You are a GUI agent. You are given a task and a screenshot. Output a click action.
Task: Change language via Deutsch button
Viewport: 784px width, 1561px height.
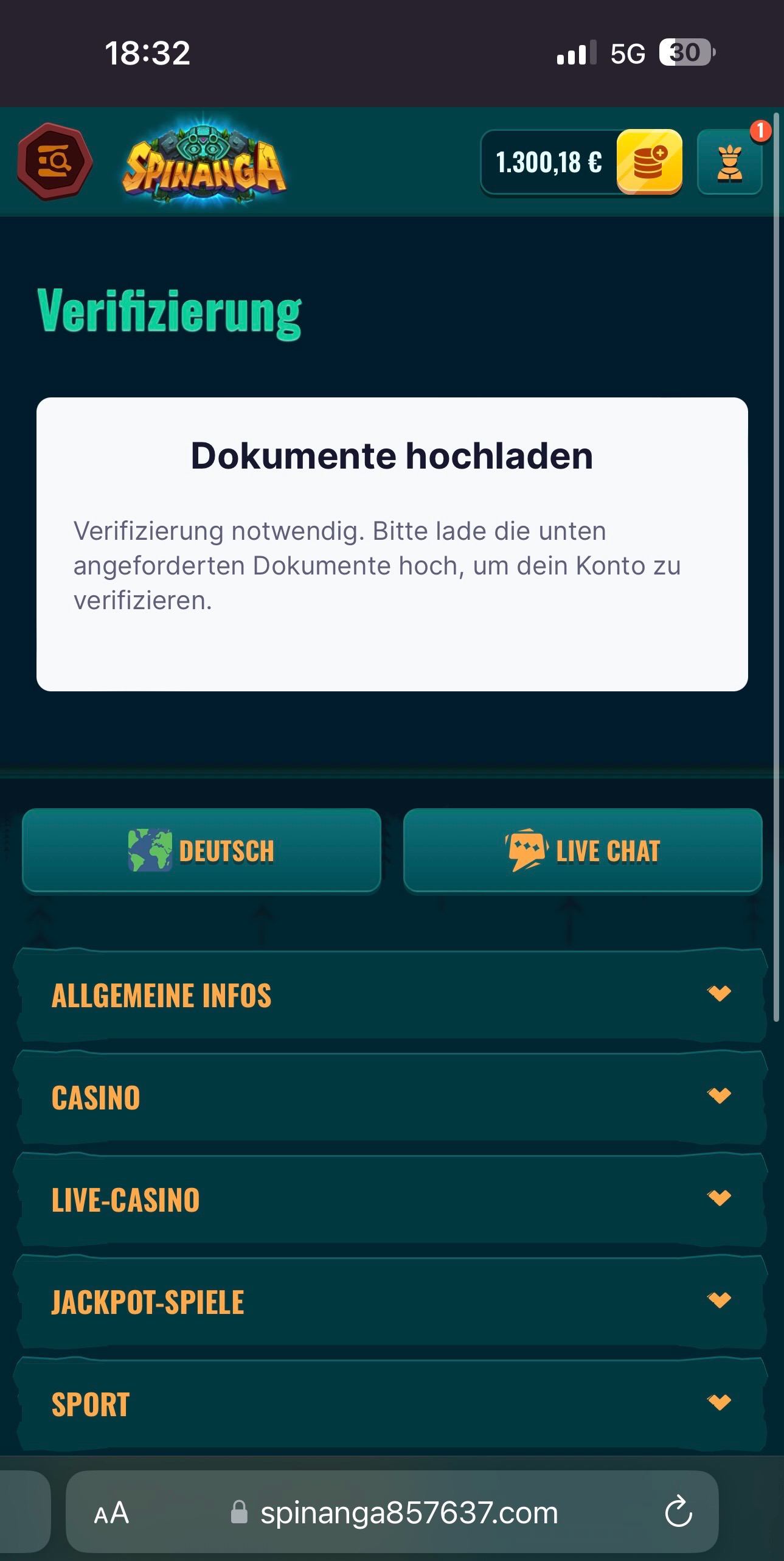tap(201, 850)
